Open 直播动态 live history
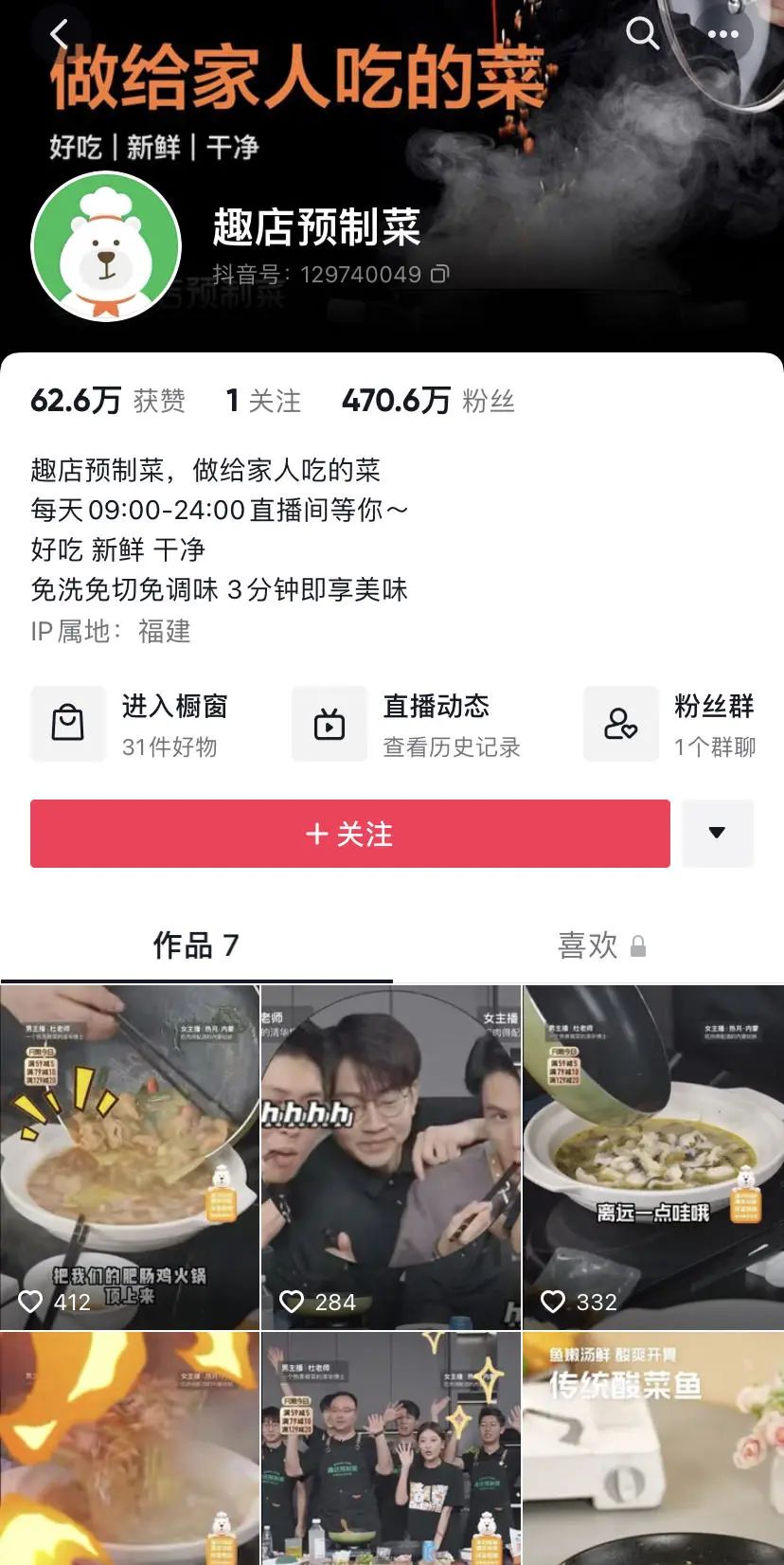 437,707
